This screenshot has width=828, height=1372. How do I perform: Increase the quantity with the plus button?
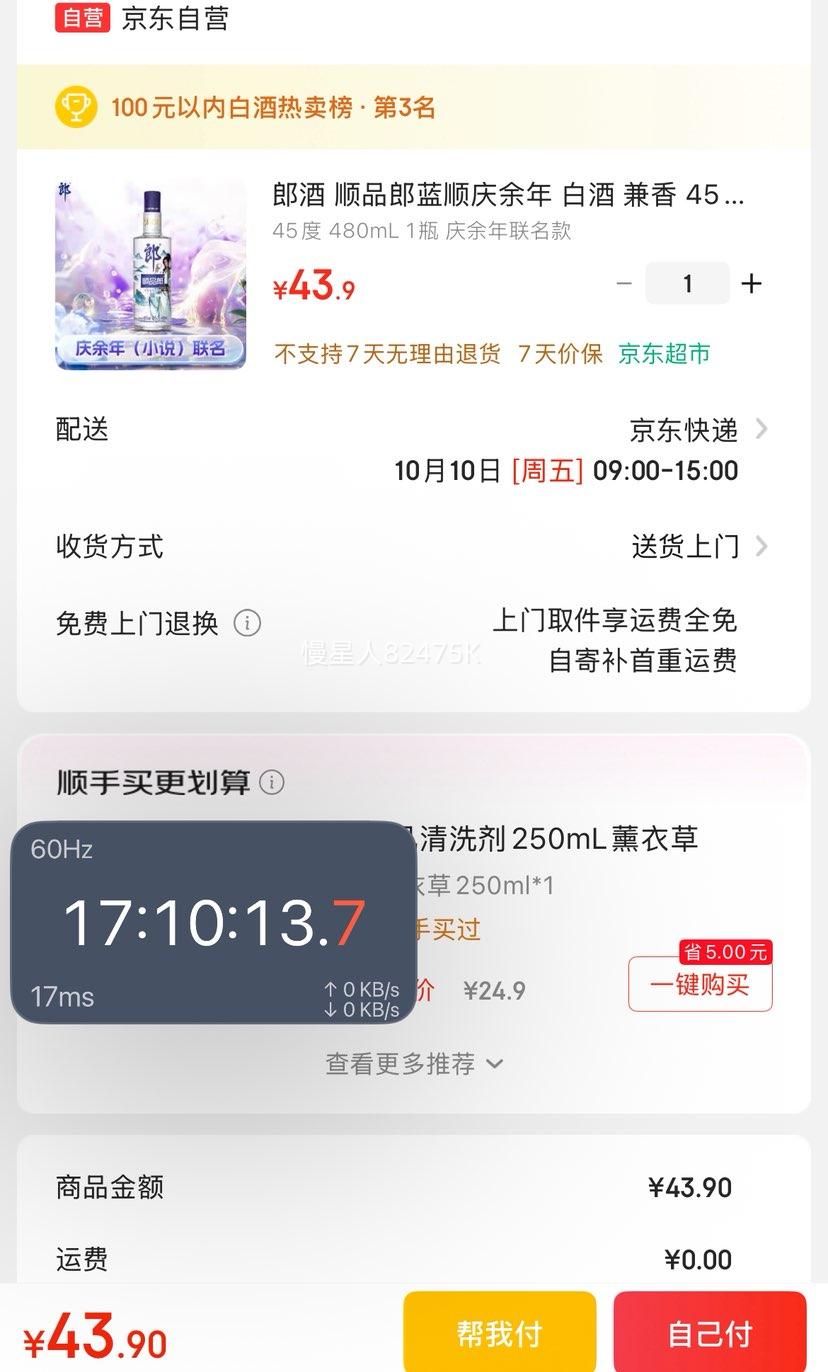point(751,284)
